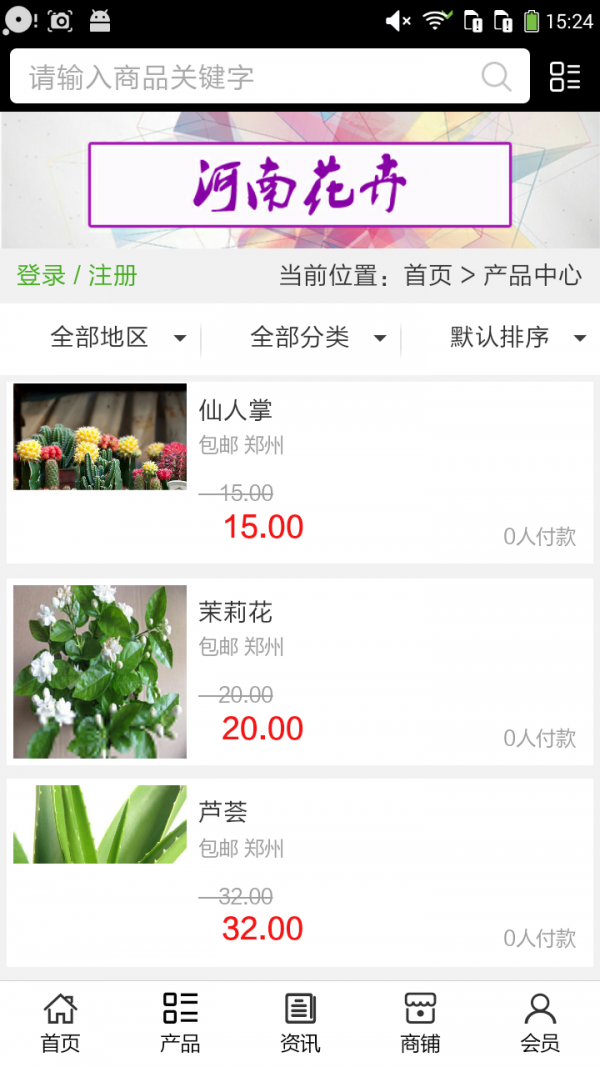Tap the magnifier search icon
Image resolution: width=600 pixels, height=1067 pixels.
click(496, 77)
